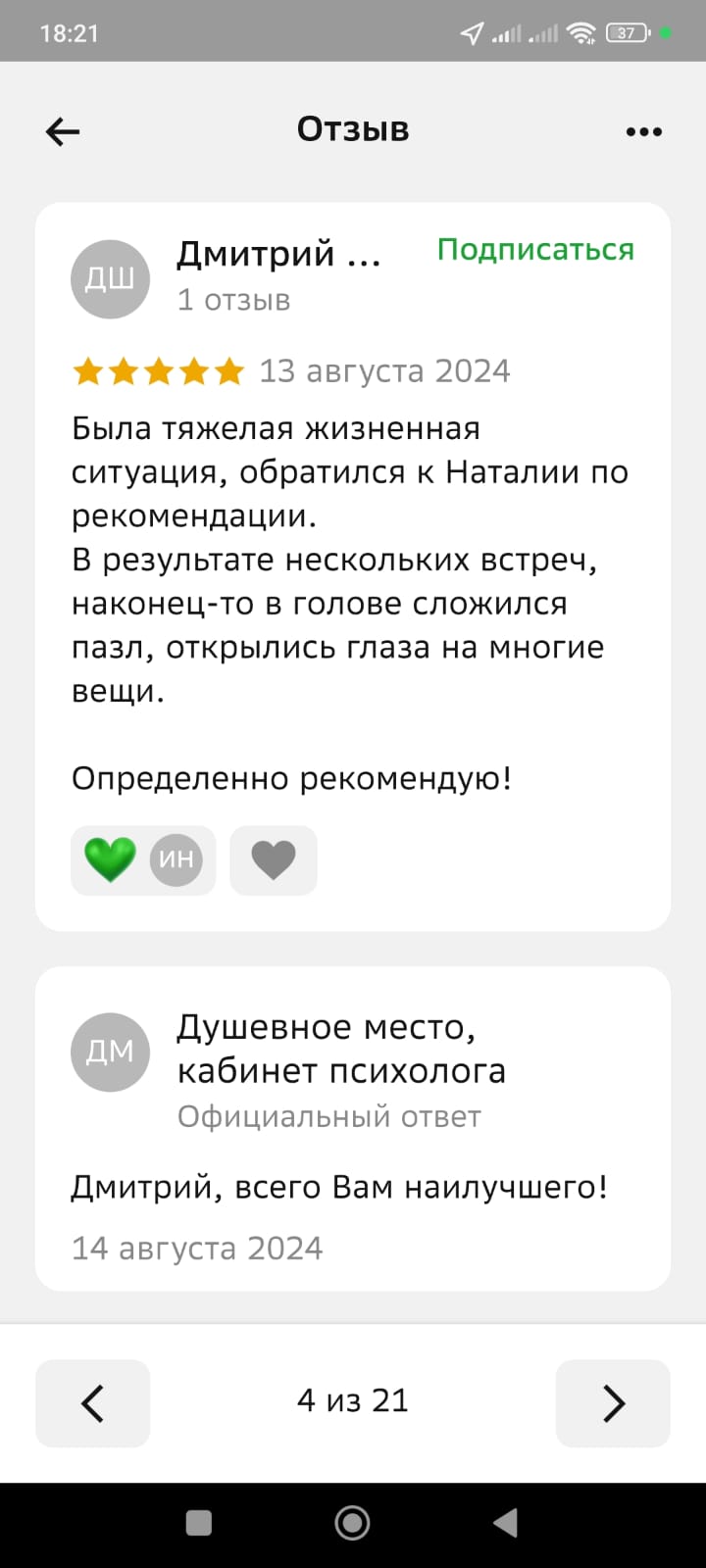This screenshot has width=706, height=1568.
Task: Open Дмитрий's reviewer profile avatar
Action: (x=110, y=278)
